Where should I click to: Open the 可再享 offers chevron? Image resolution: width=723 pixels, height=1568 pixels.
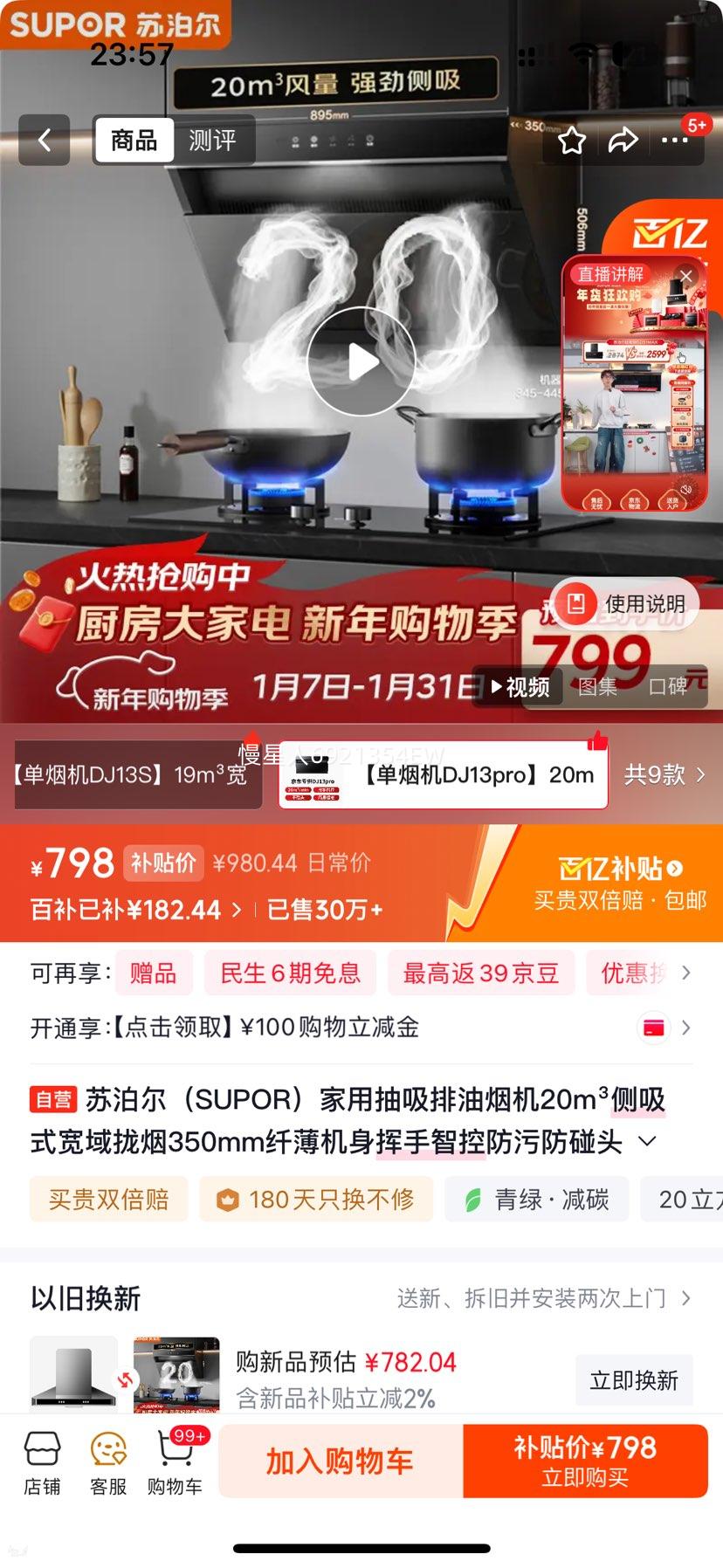[689, 972]
